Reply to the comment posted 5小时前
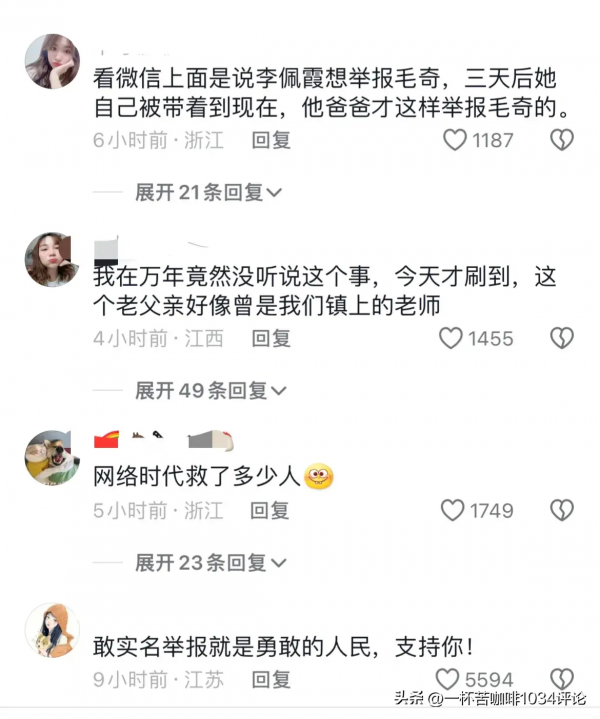 pos(270,511)
